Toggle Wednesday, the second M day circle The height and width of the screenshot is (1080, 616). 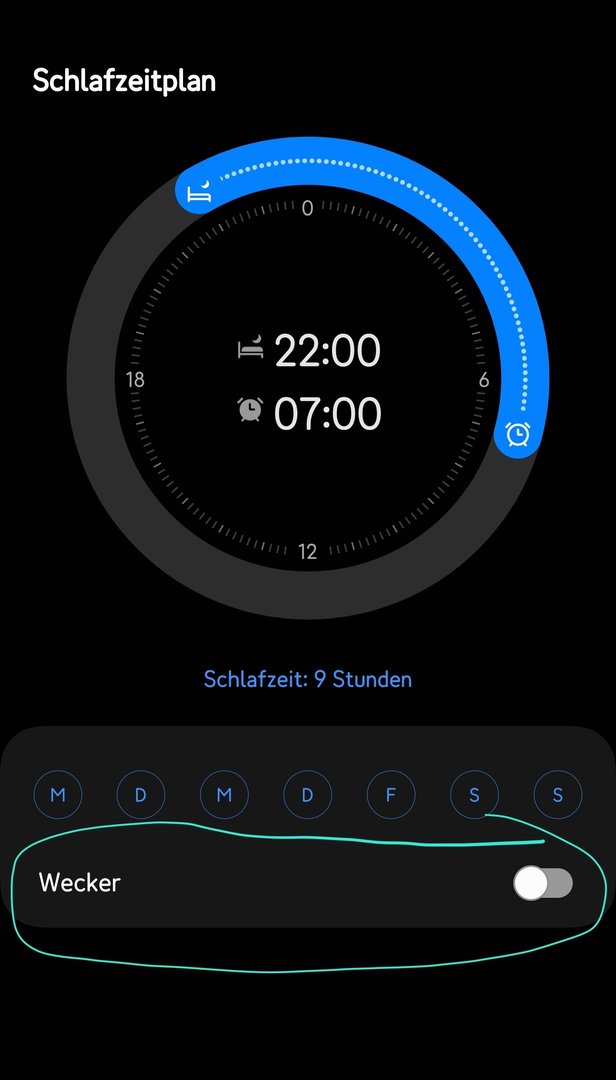tap(224, 795)
